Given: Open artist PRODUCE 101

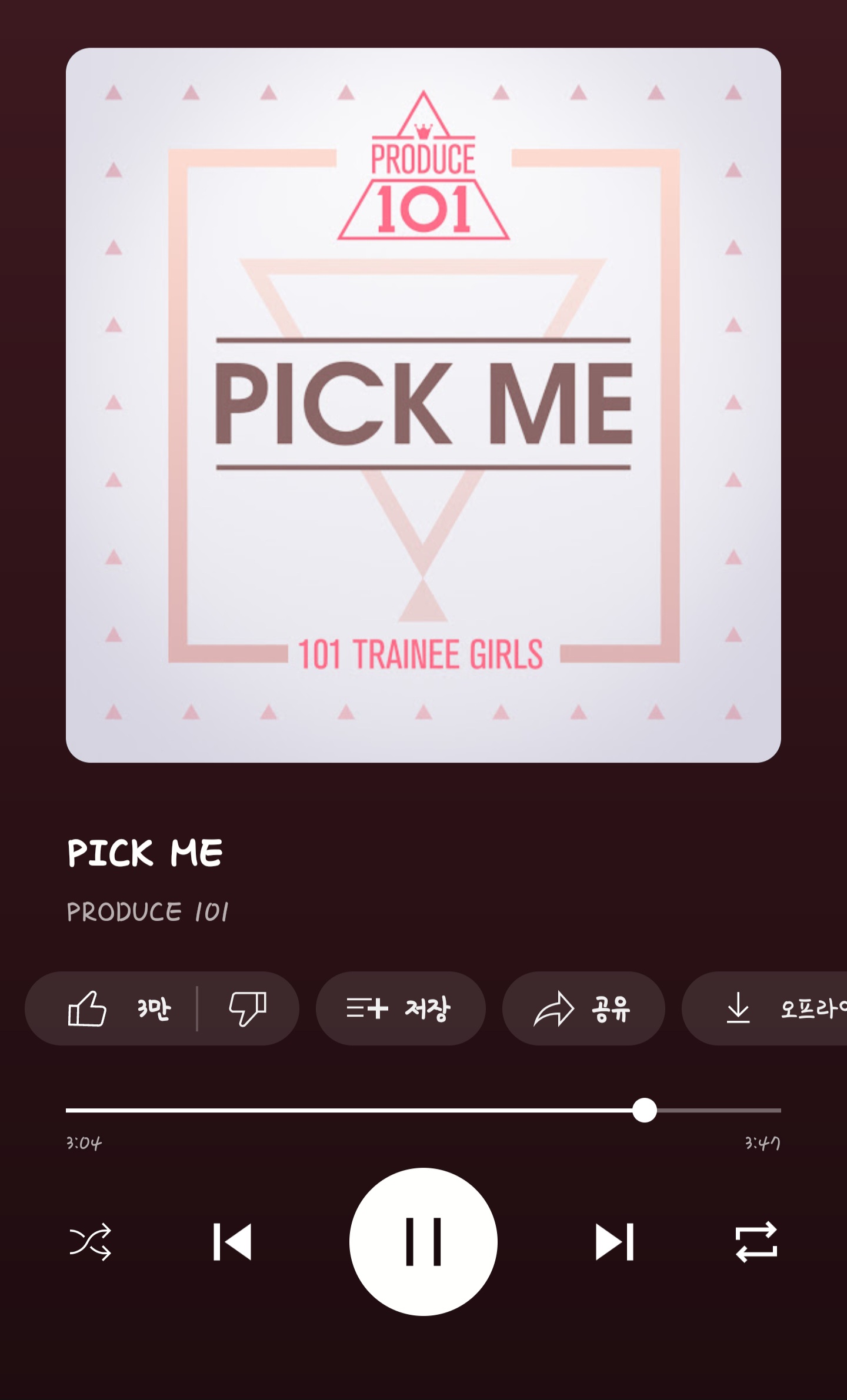Looking at the screenshot, I should click(148, 912).
